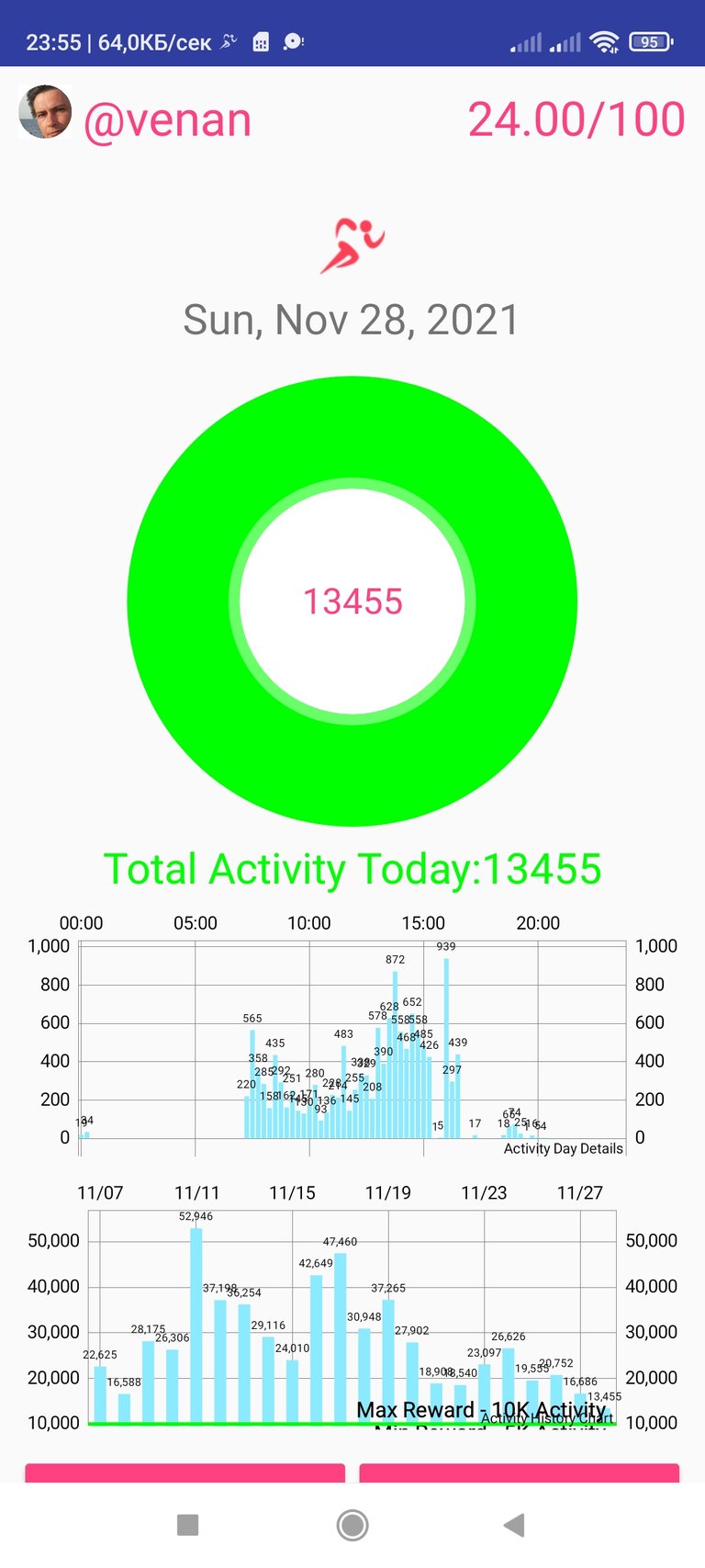
Task: Go back using the system back button
Action: click(x=514, y=1526)
